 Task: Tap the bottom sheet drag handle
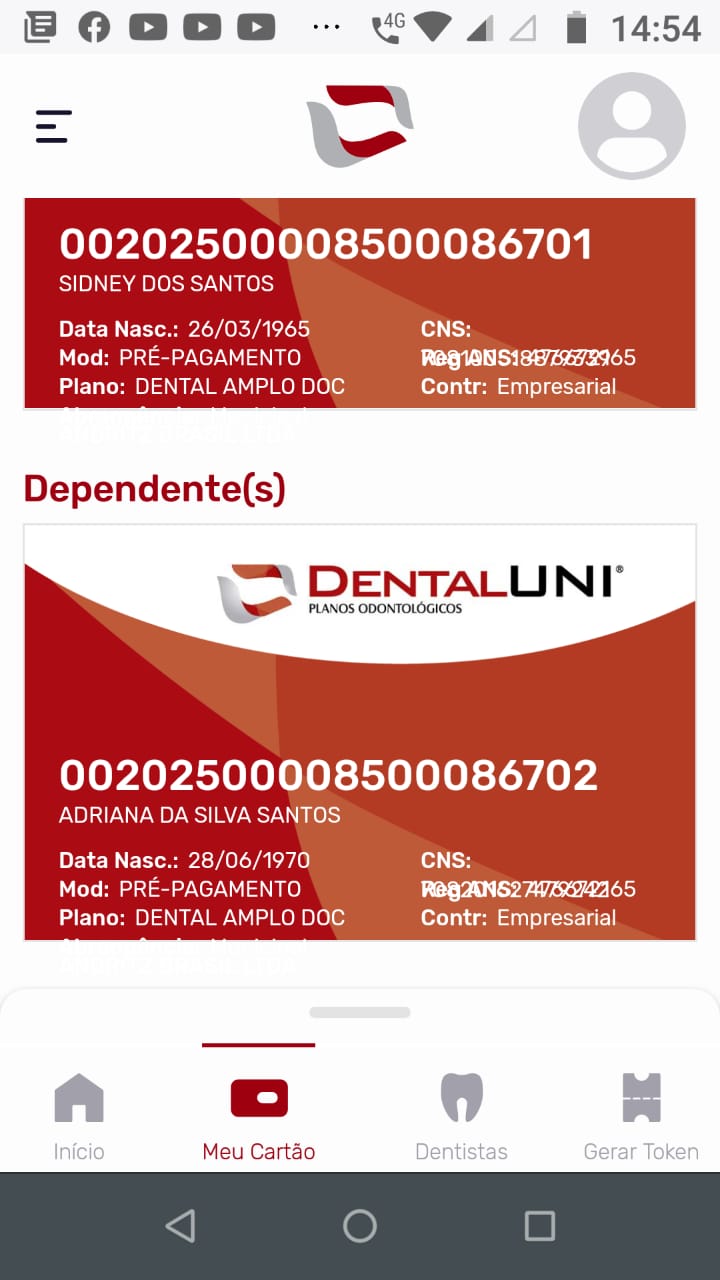pos(360,1012)
